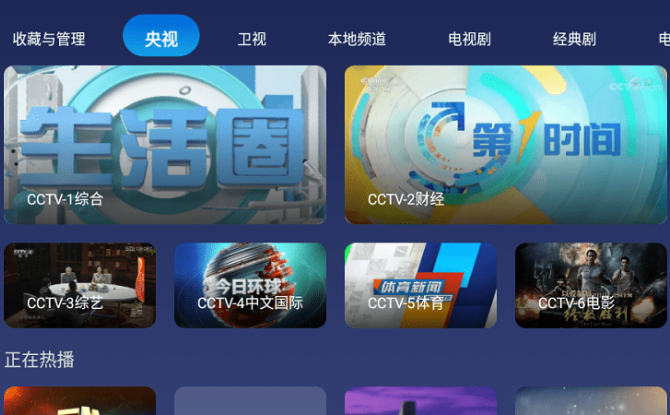Open the CCTV-6电影 channel
Viewport: 670px width, 415px height.
[591, 285]
